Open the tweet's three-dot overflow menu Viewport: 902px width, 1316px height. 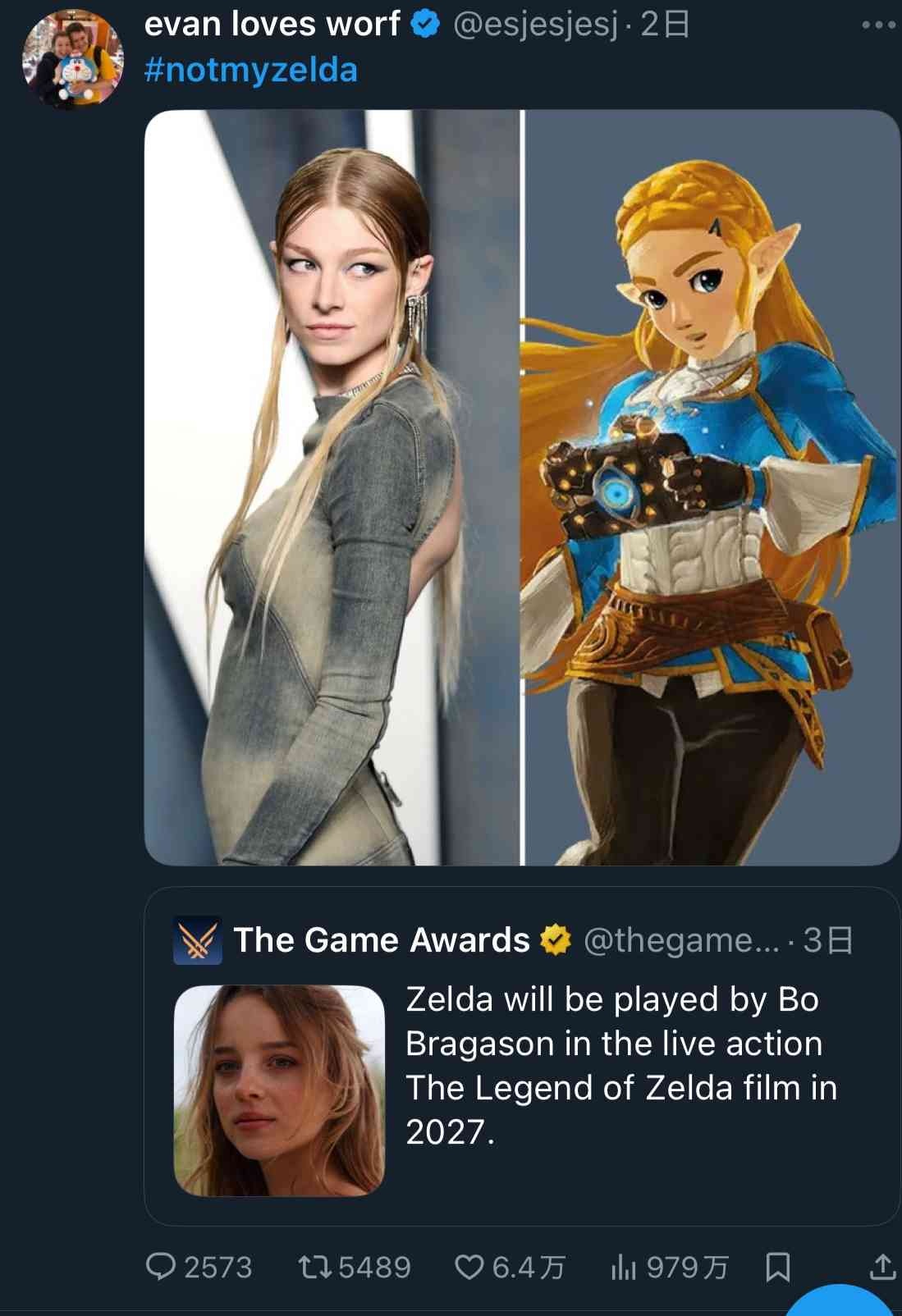[x=877, y=25]
